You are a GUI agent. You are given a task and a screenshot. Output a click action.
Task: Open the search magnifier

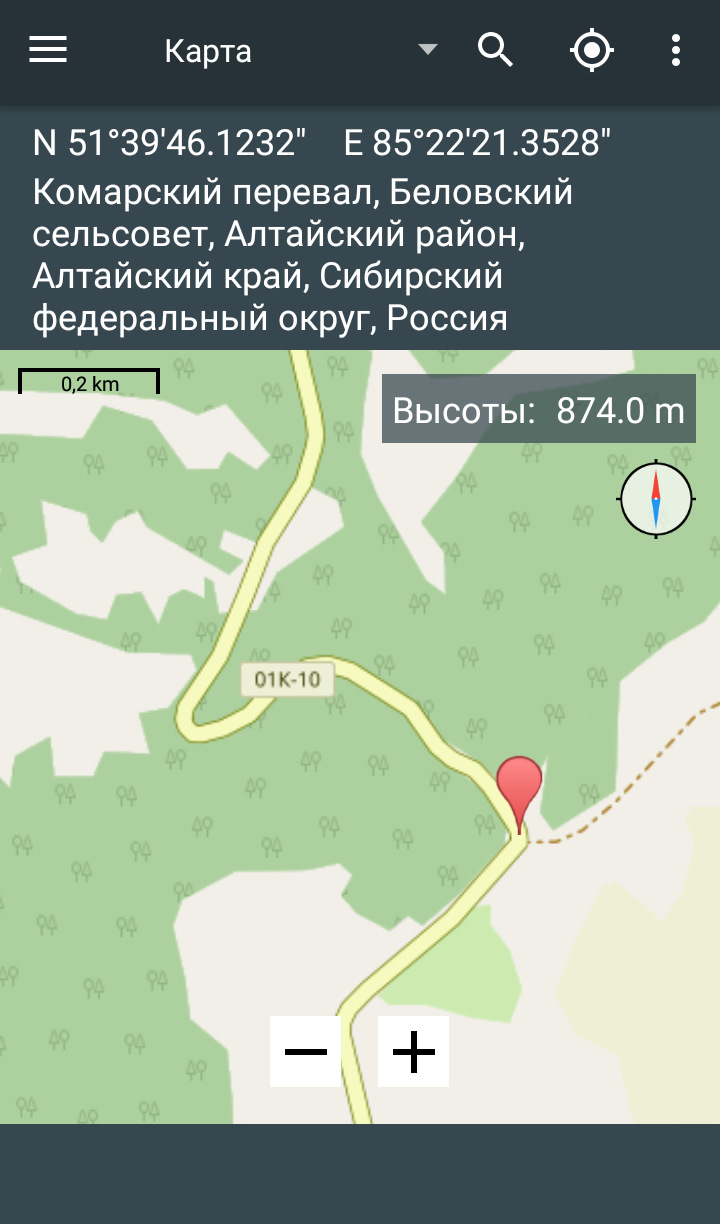(495, 50)
